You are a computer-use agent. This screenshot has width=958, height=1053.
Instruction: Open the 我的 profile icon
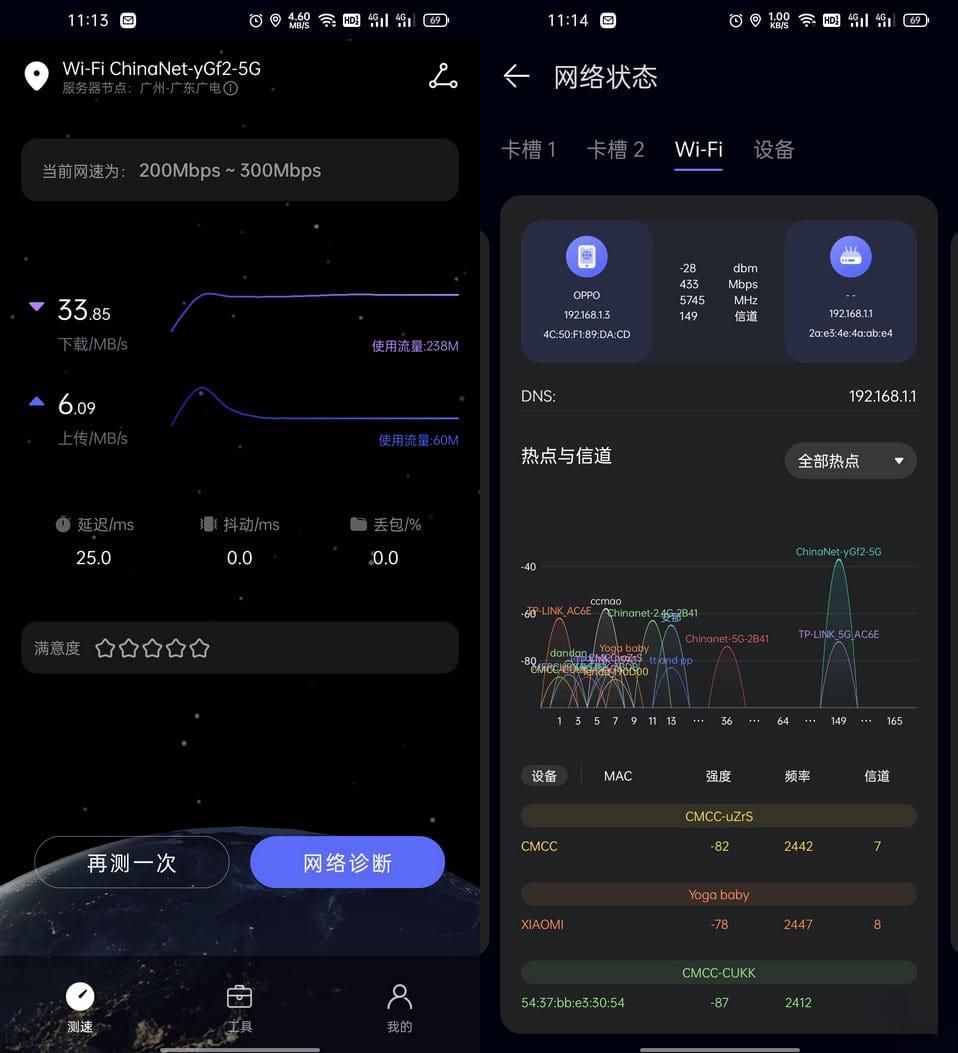[399, 996]
